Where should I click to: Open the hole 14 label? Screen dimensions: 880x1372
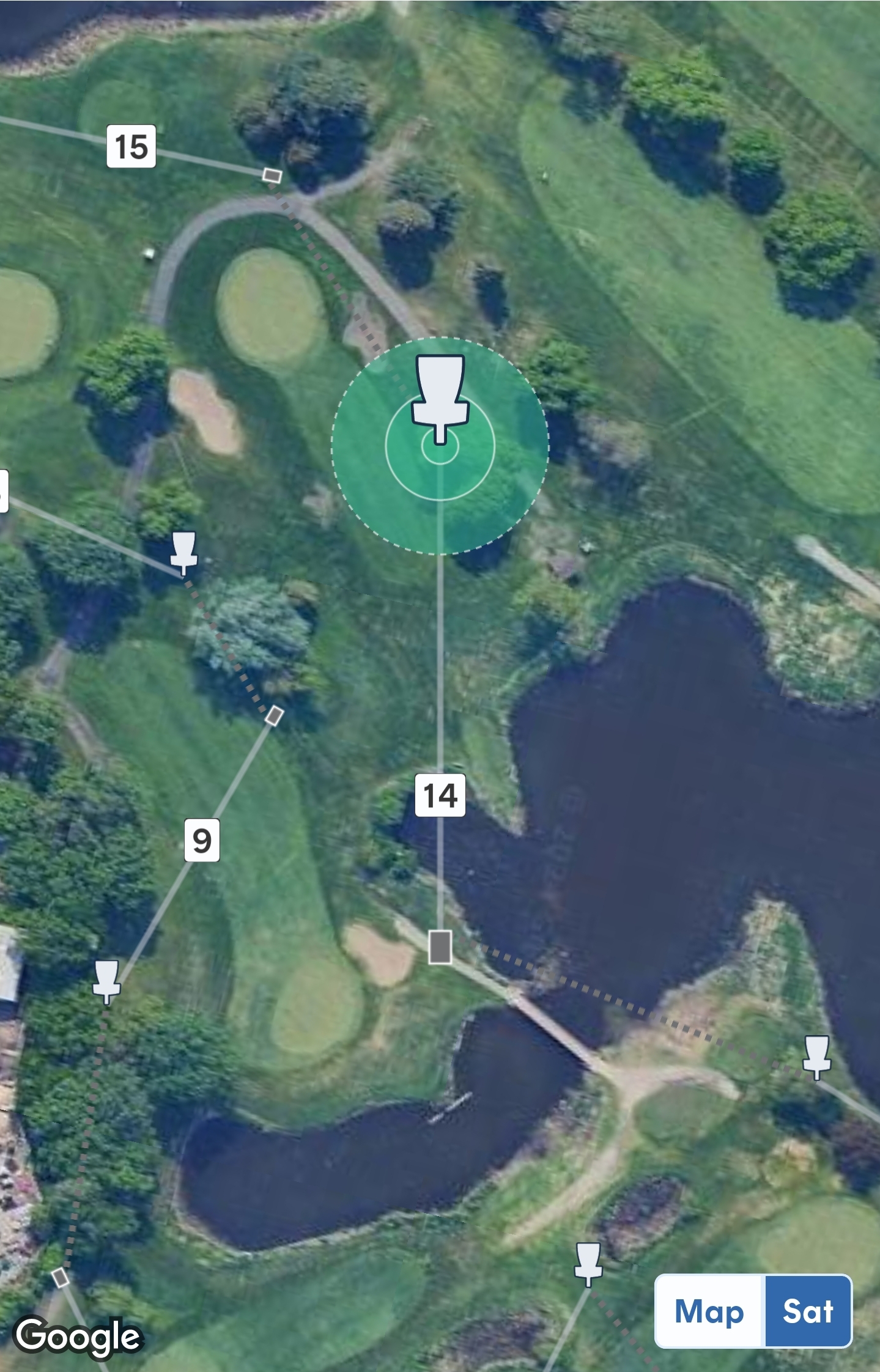(440, 795)
